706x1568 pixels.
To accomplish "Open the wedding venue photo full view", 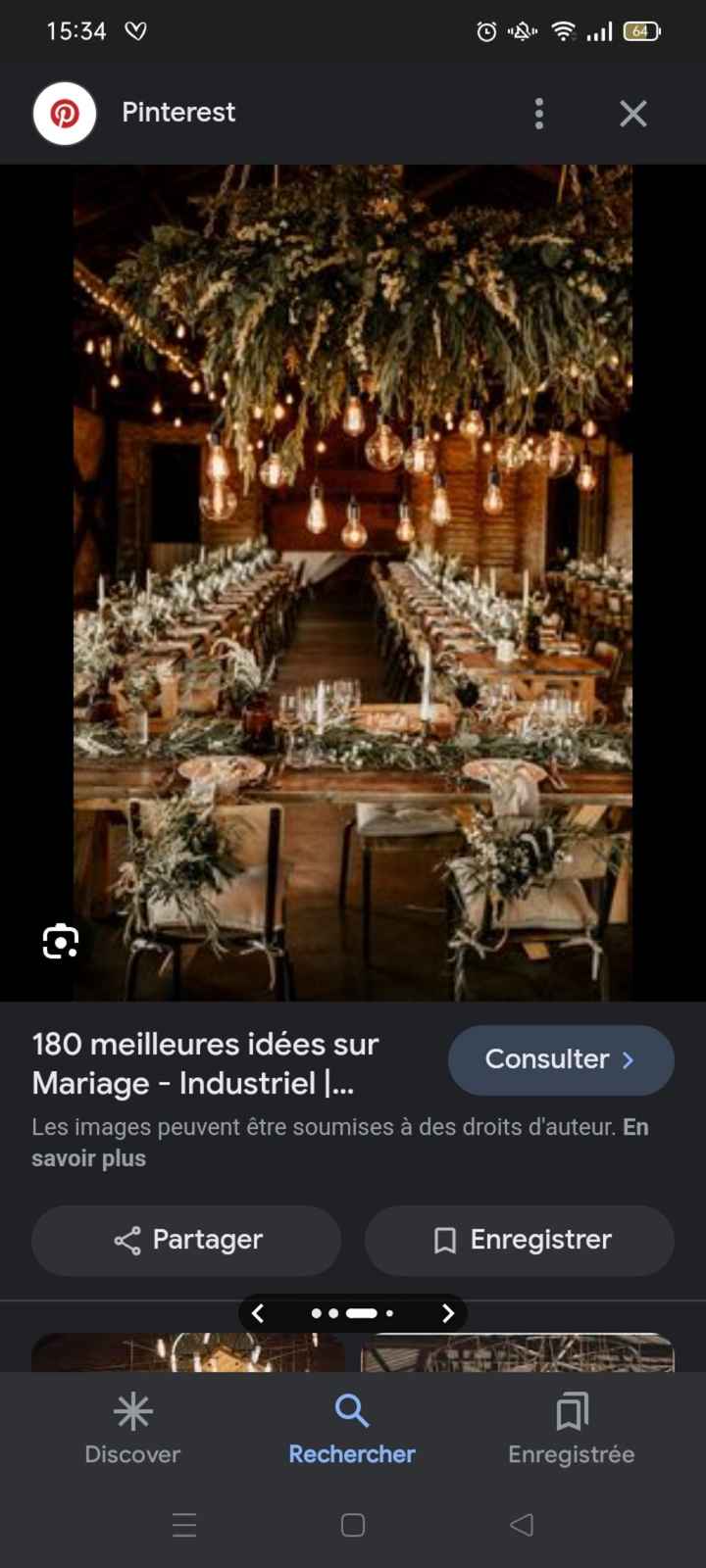I will pos(353,583).
